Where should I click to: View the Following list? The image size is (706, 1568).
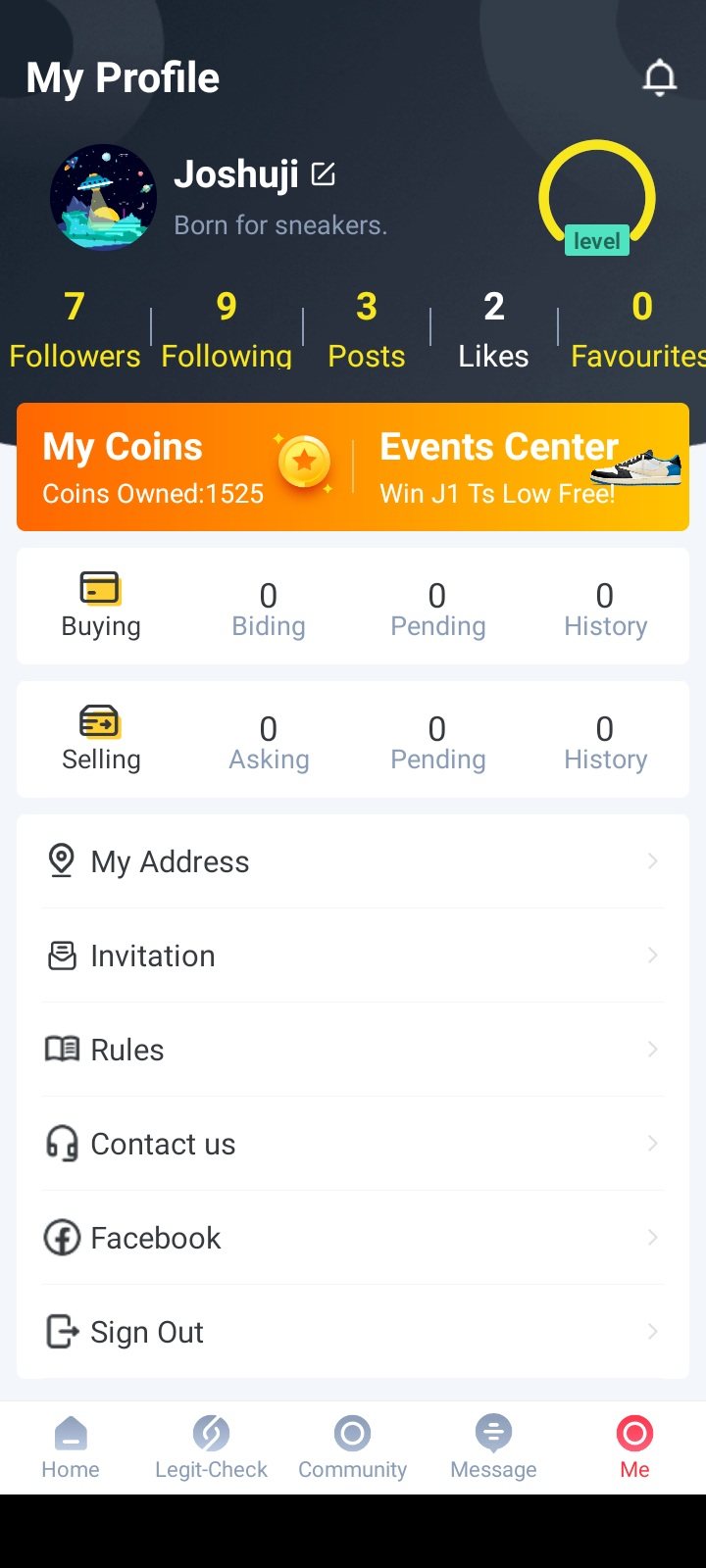227,330
